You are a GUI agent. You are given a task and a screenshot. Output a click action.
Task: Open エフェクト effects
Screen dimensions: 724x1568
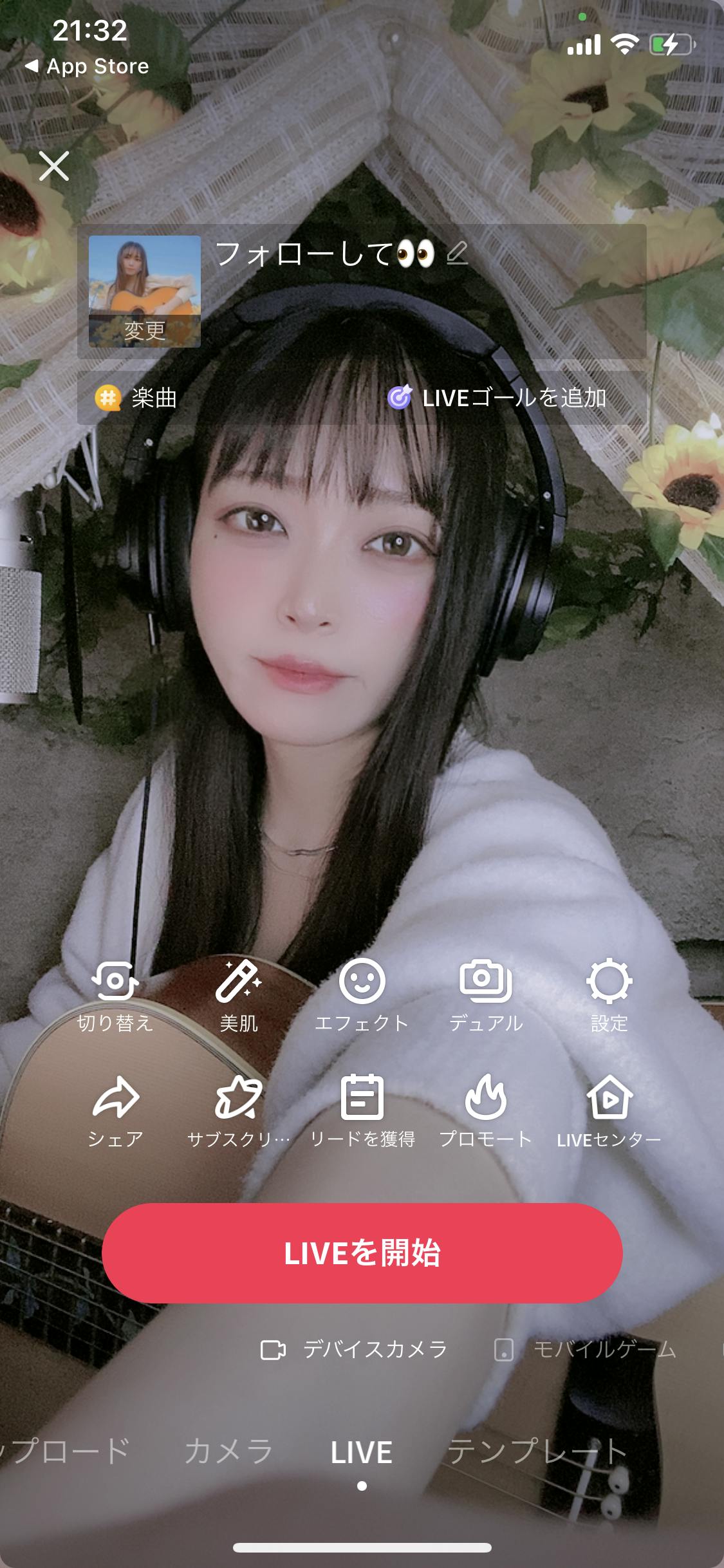(362, 995)
